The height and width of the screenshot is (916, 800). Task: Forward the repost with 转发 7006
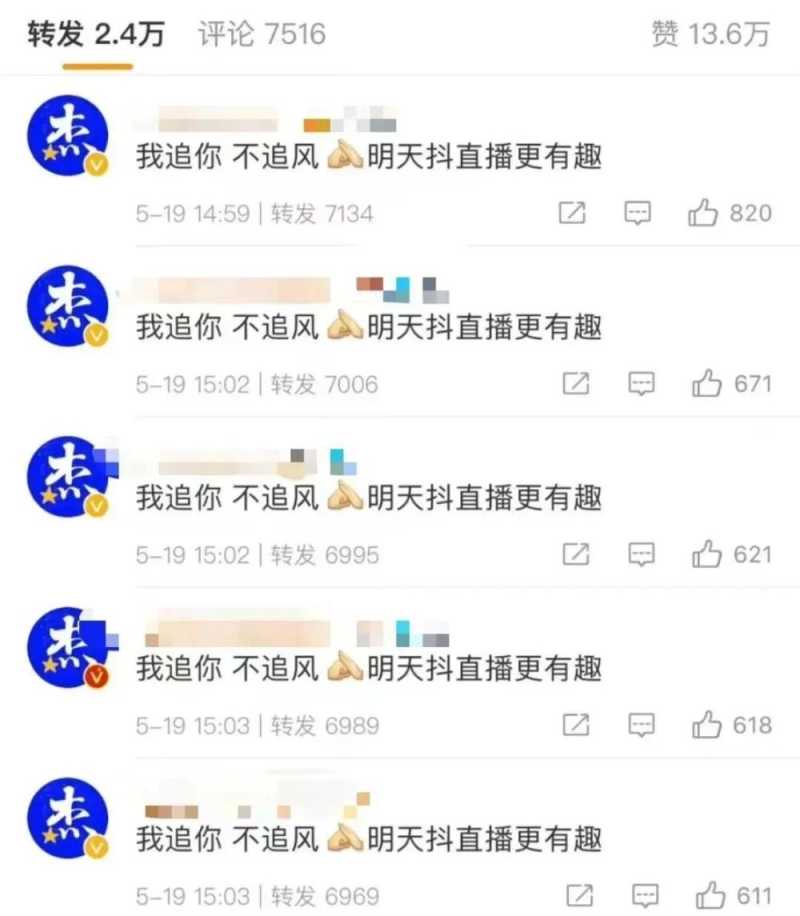coord(575,384)
